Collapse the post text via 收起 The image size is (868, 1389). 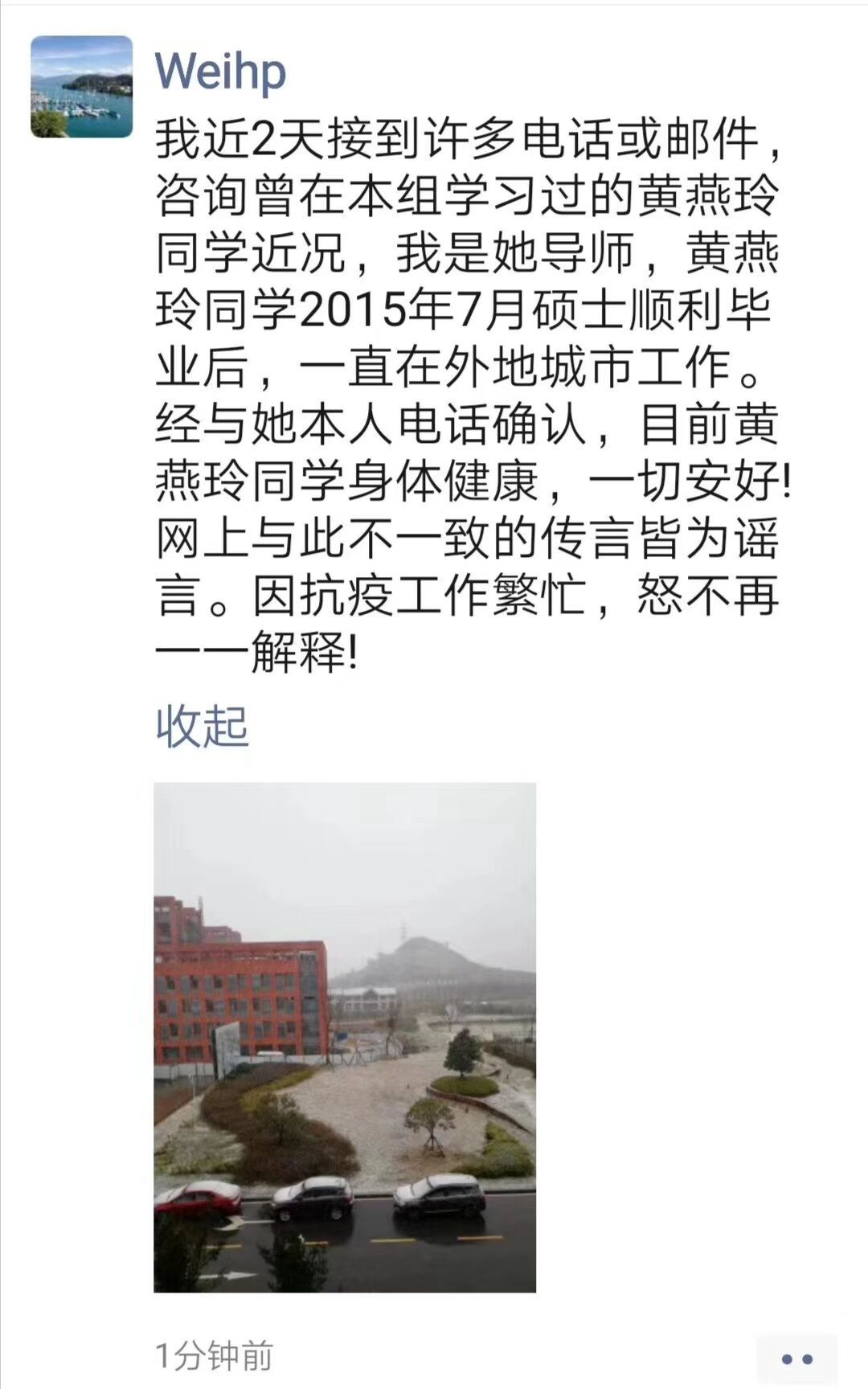tap(202, 725)
